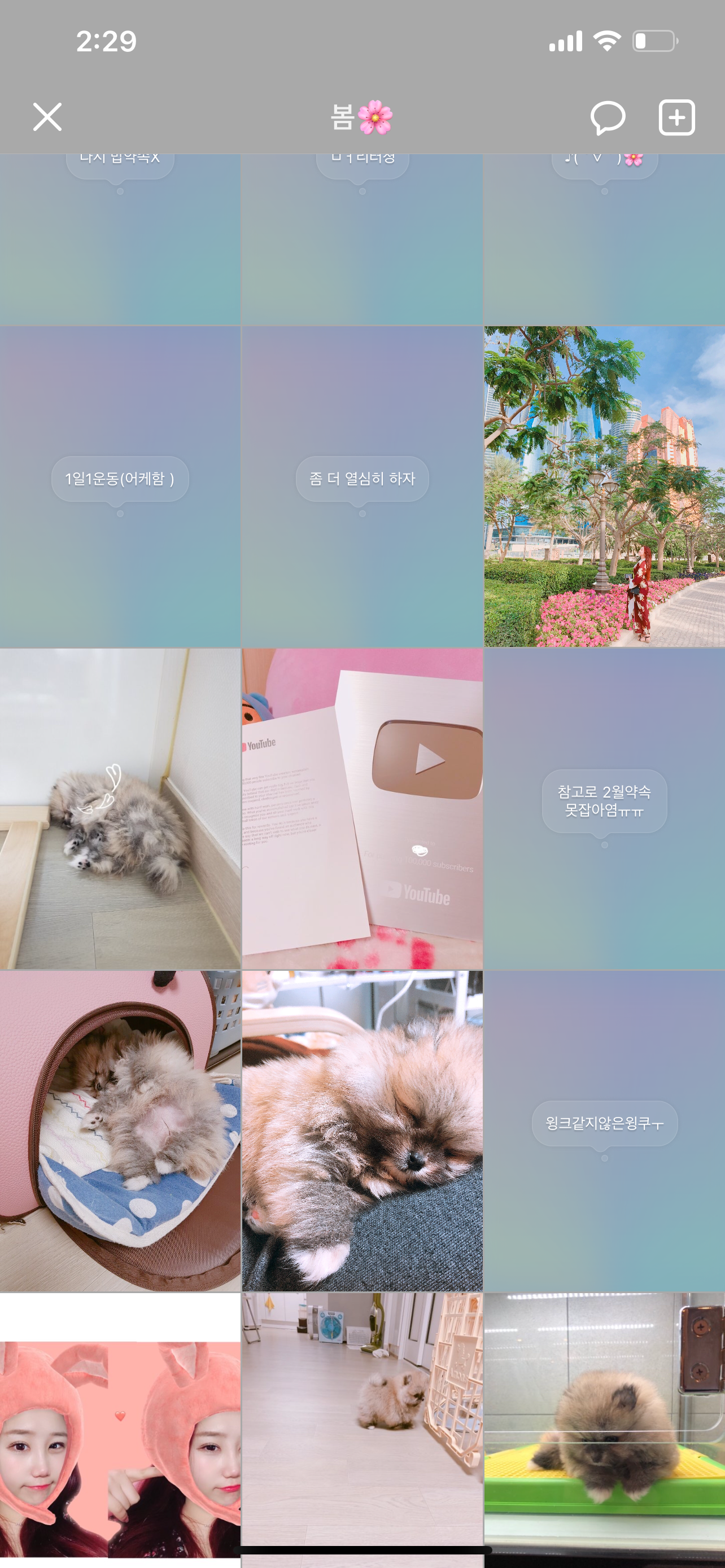The height and width of the screenshot is (1568, 725).
Task: Open the close-up sleeping puppy photo
Action: pyautogui.click(x=362, y=1131)
